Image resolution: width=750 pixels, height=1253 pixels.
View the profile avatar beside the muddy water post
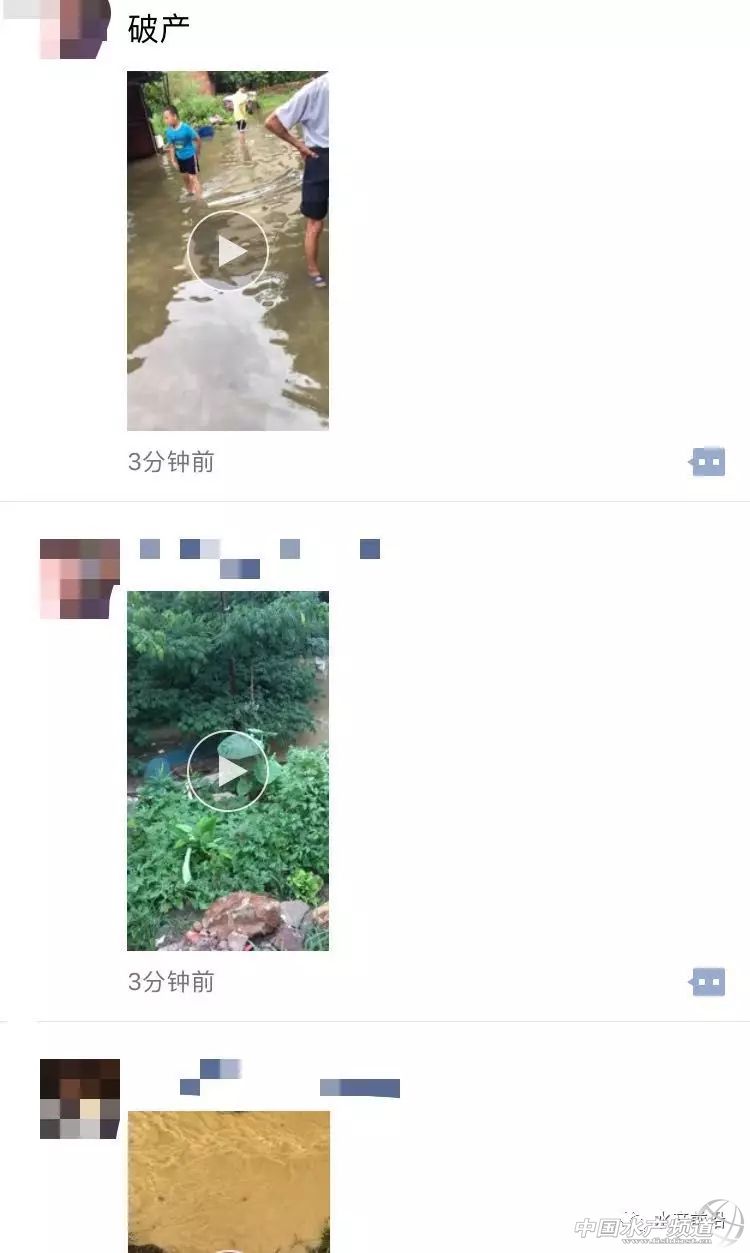[x=80, y=1099]
